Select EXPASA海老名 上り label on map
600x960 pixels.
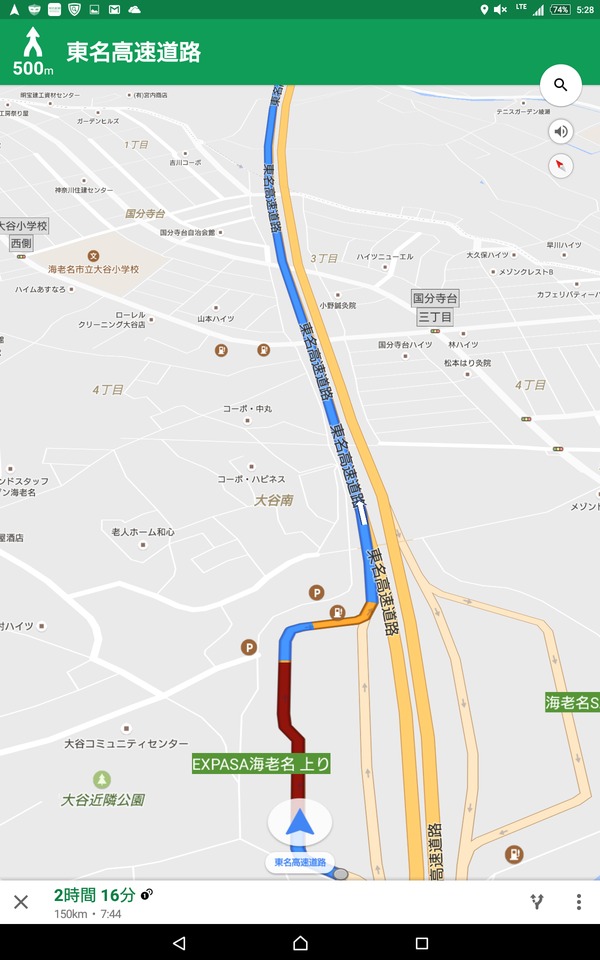(x=261, y=763)
